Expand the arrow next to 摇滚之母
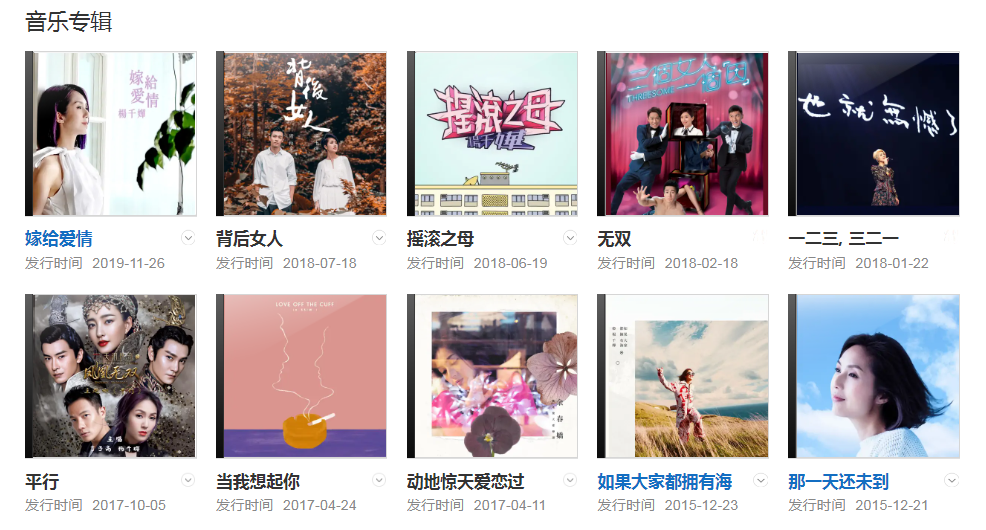This screenshot has width=986, height=530. tap(570, 238)
